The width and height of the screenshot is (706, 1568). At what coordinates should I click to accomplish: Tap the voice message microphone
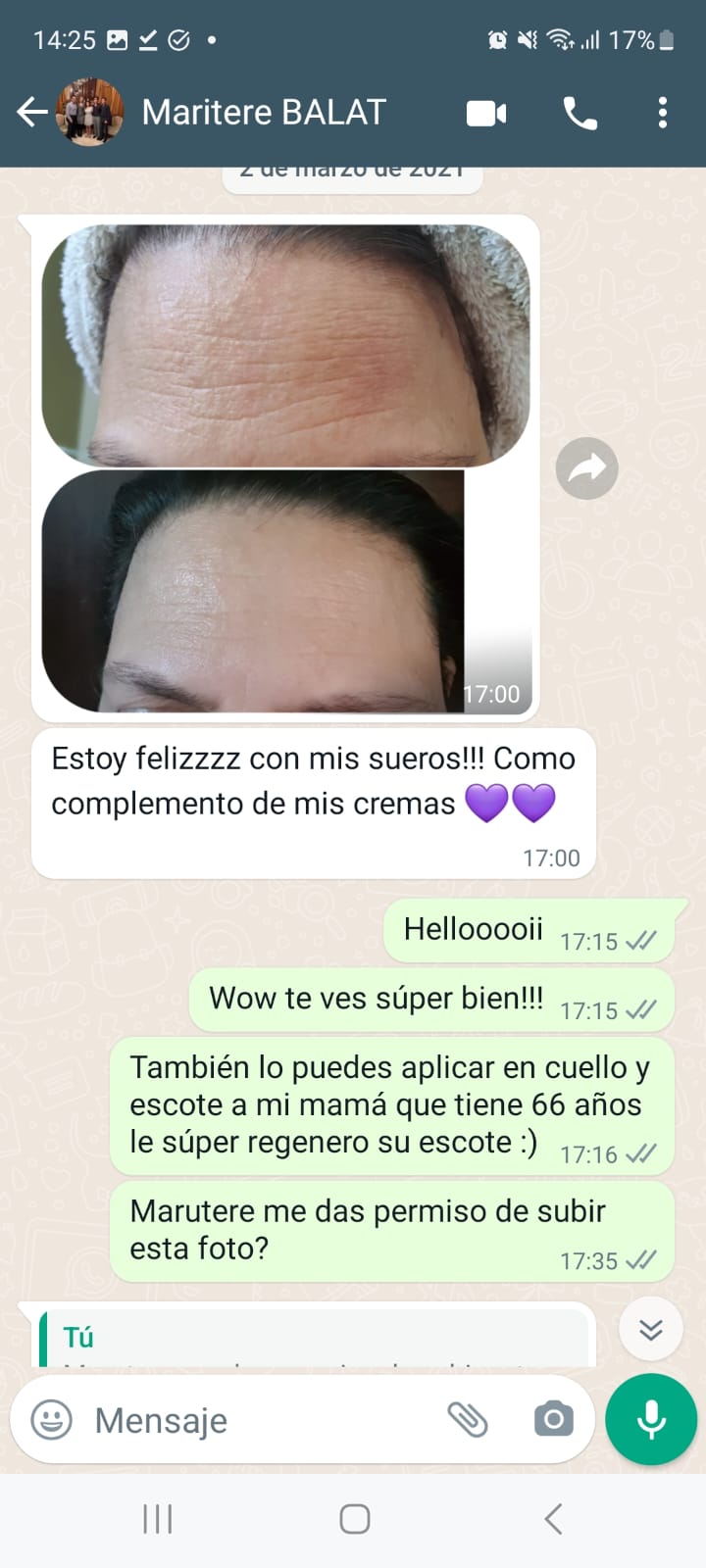pos(651,1419)
